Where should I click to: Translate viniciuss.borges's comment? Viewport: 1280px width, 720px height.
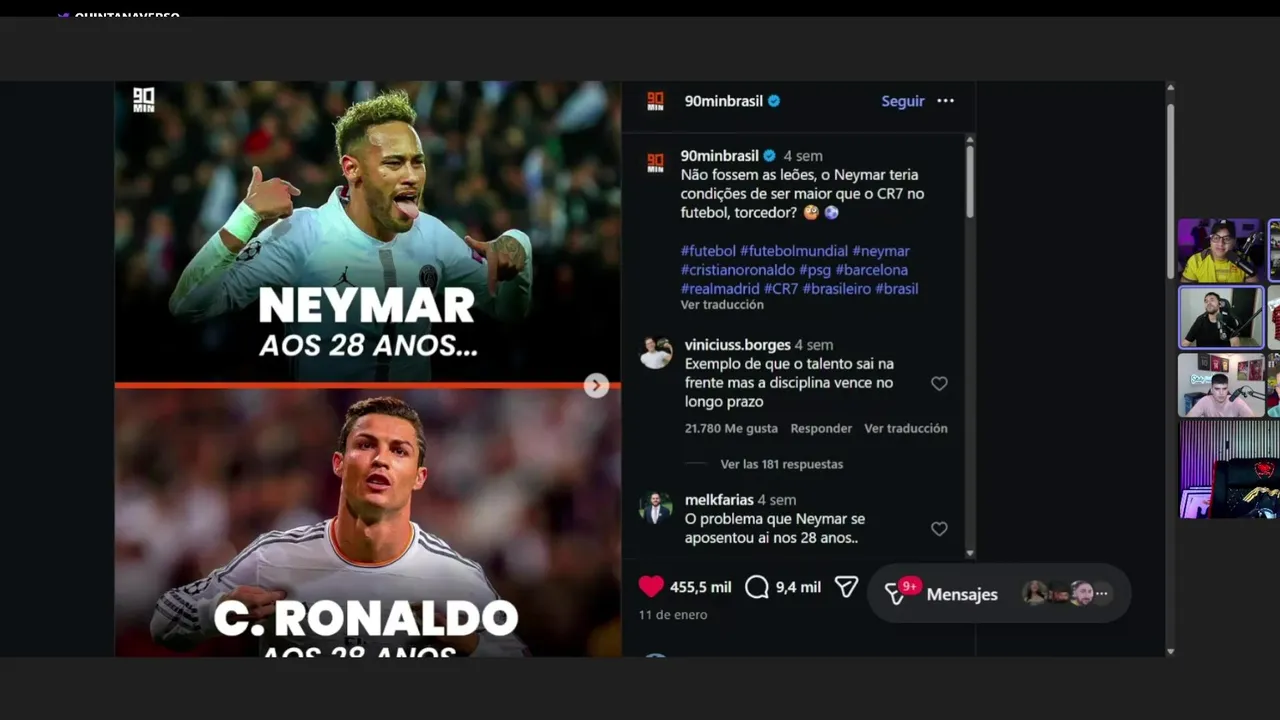click(905, 428)
